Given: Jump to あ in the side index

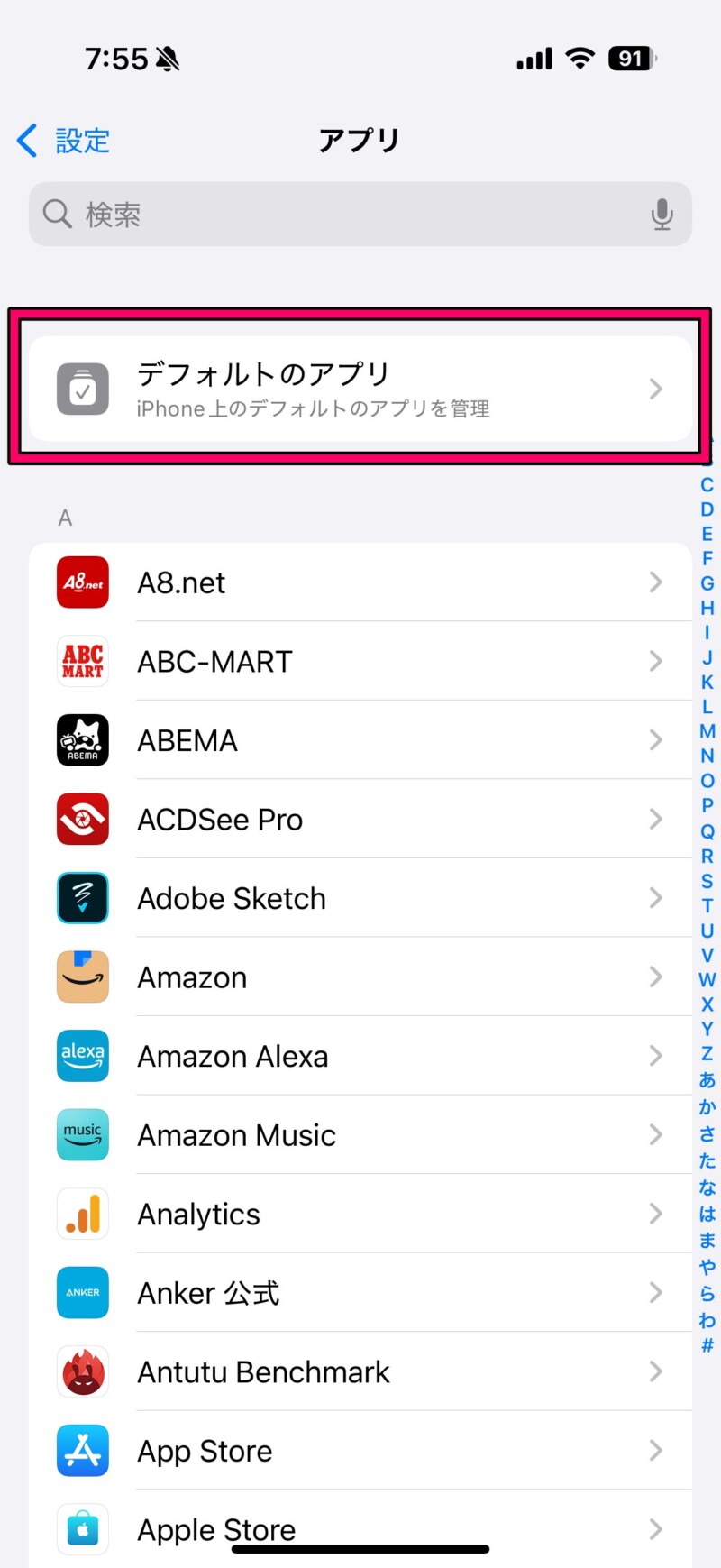Looking at the screenshot, I should [707, 1079].
